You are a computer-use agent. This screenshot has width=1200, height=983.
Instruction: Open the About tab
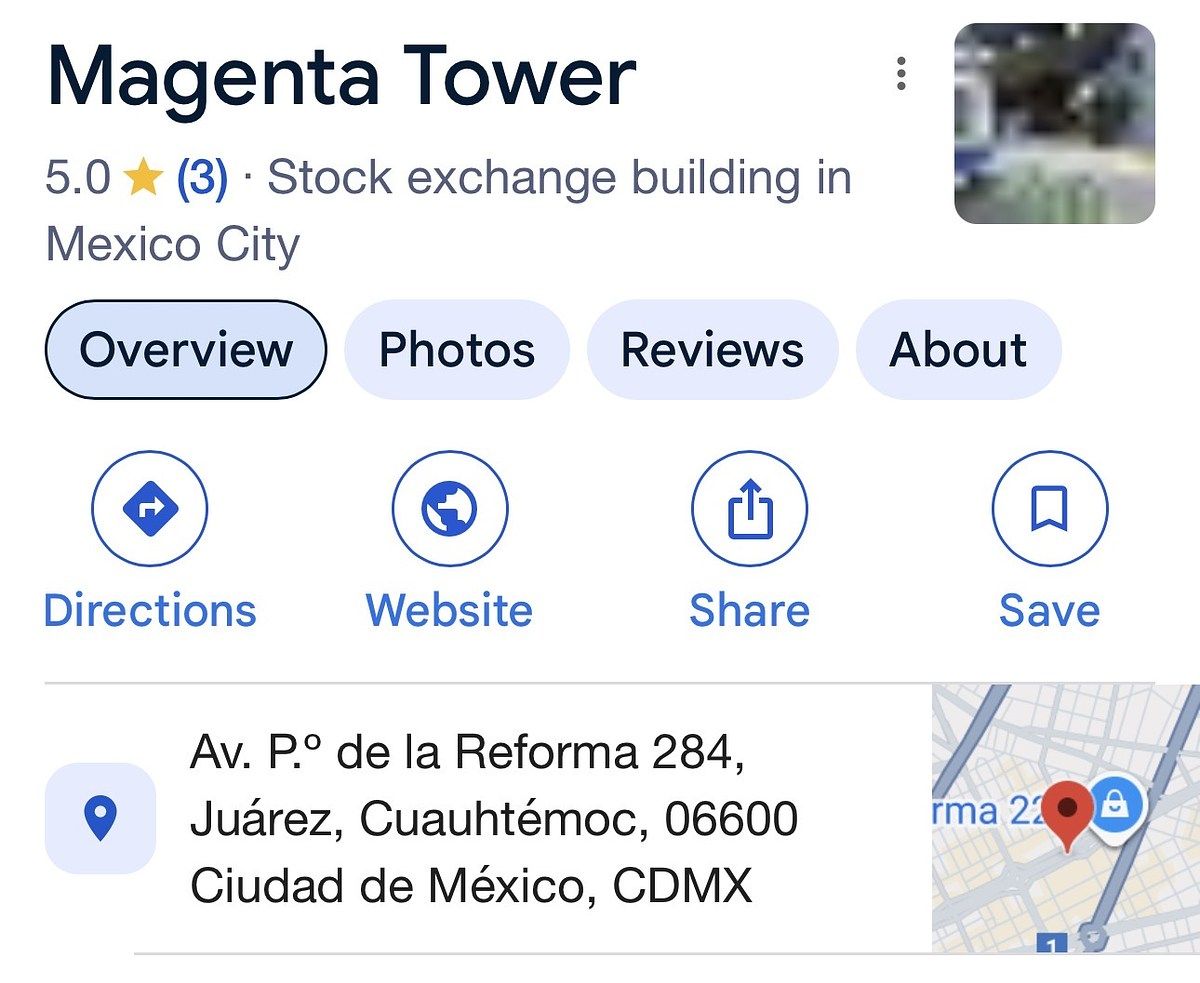[958, 350]
